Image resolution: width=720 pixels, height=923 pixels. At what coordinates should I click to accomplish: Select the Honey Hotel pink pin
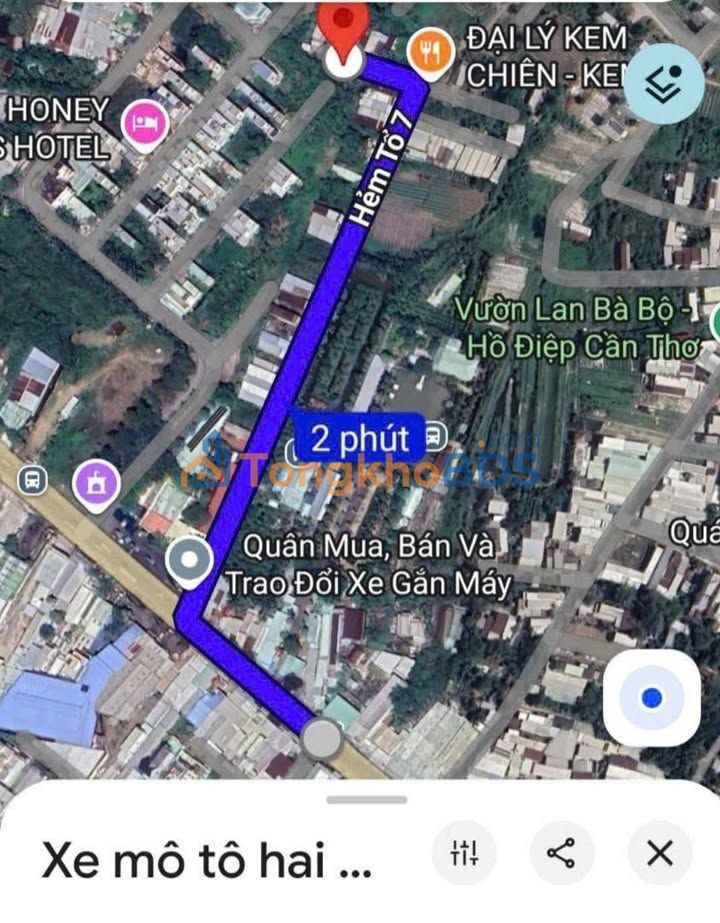coord(145,124)
